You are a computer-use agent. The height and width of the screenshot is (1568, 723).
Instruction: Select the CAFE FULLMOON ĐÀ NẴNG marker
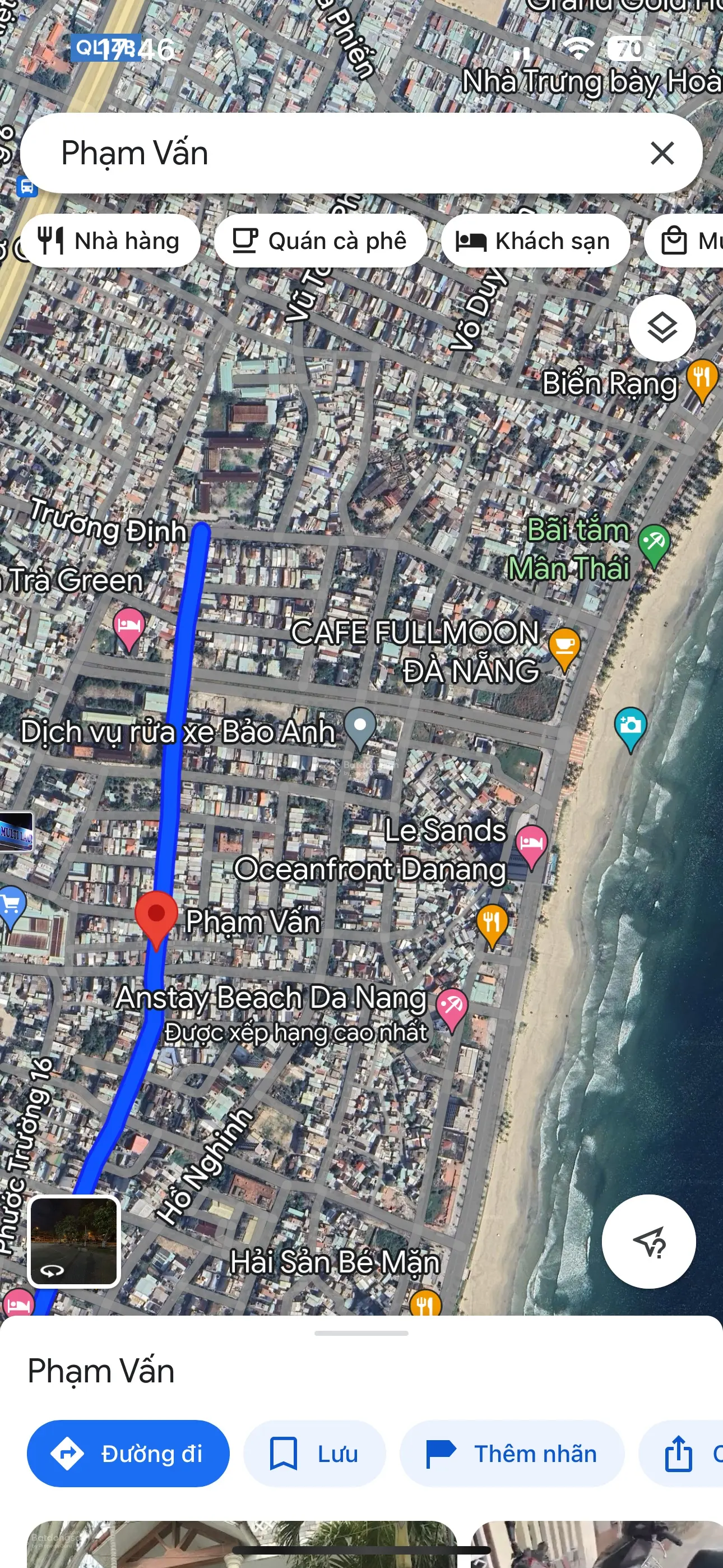tap(564, 647)
